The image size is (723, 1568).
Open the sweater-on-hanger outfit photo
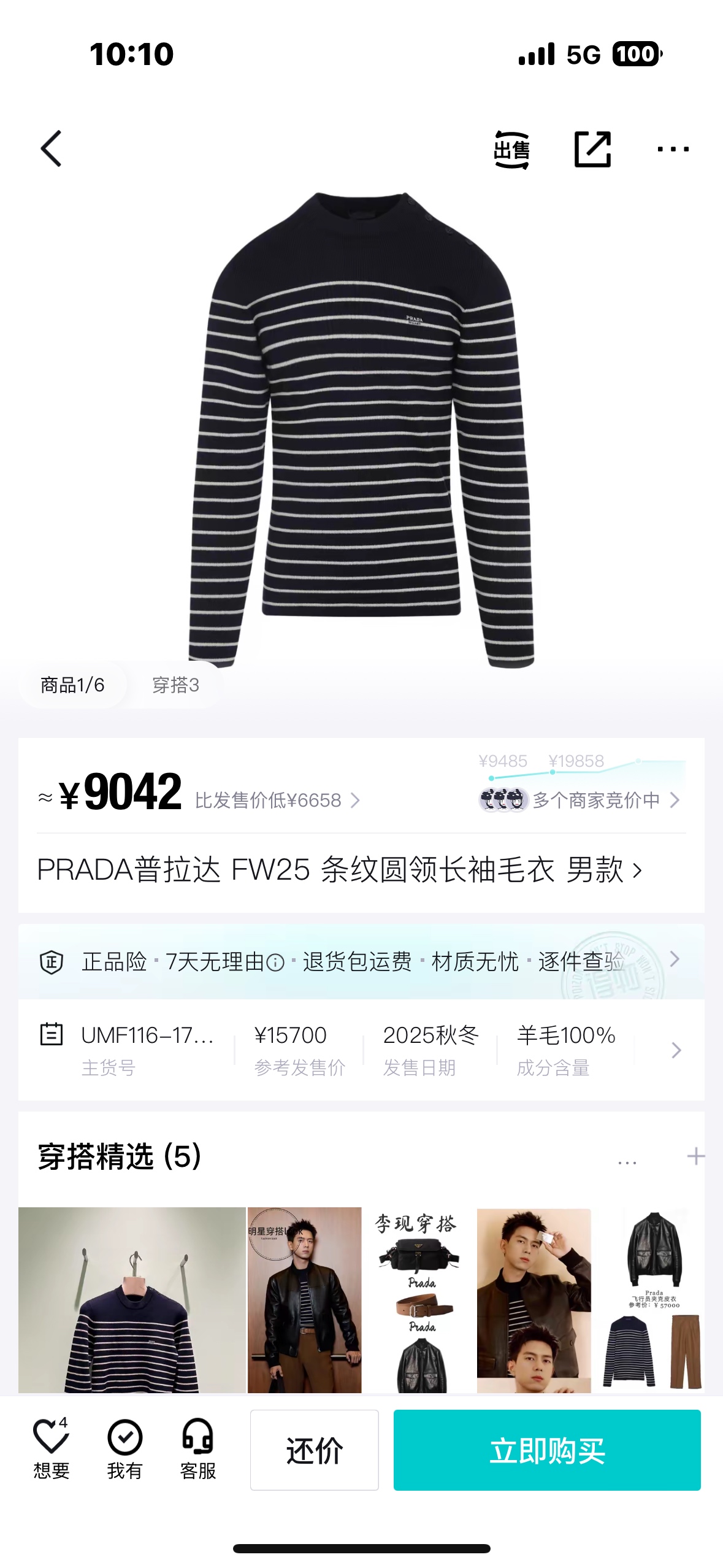click(x=132, y=1299)
